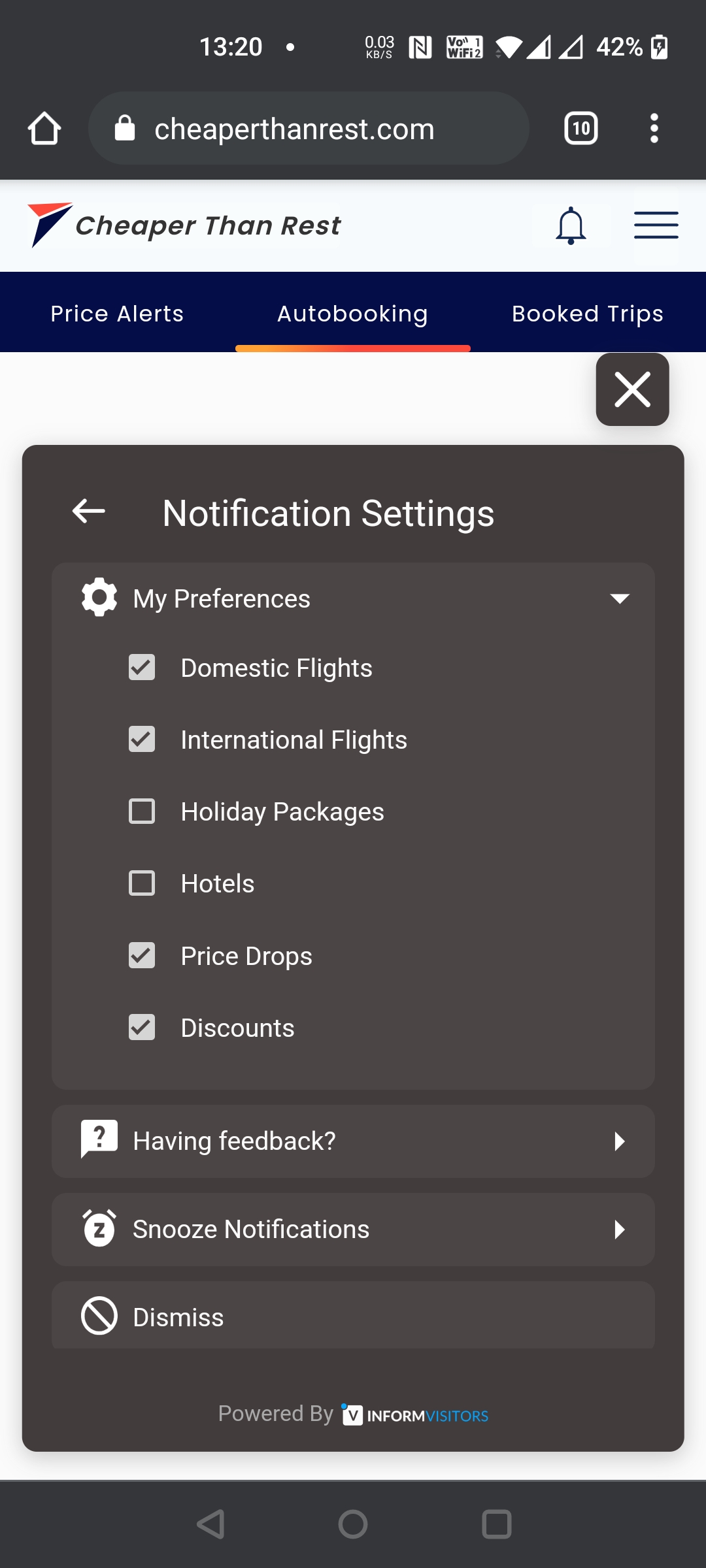Disable Price Drops notifications

(x=142, y=956)
